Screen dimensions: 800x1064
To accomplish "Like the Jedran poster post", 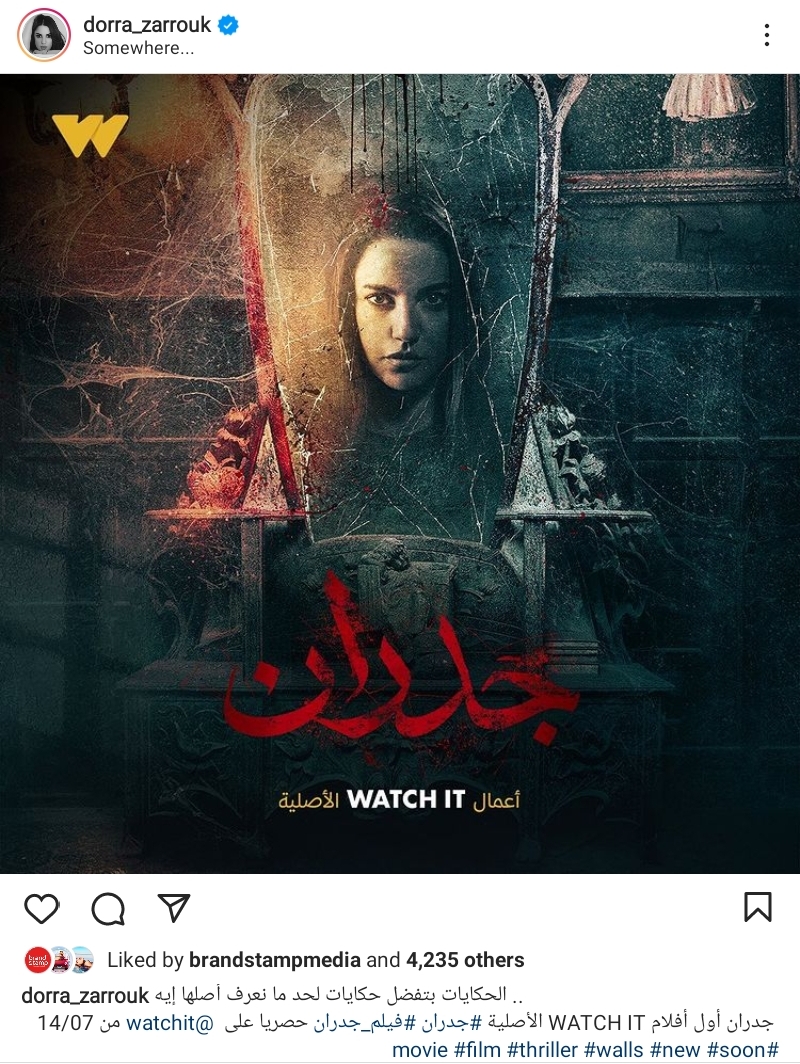I will (x=41, y=908).
